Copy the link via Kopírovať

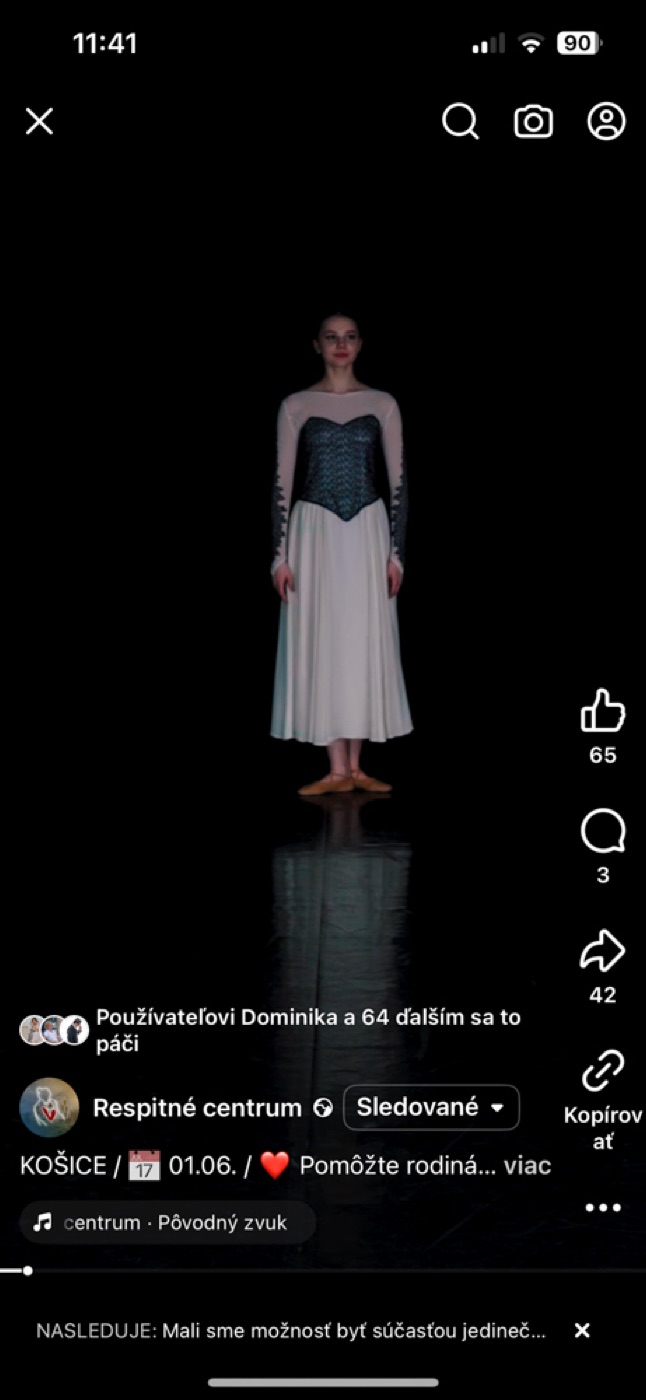[603, 1098]
